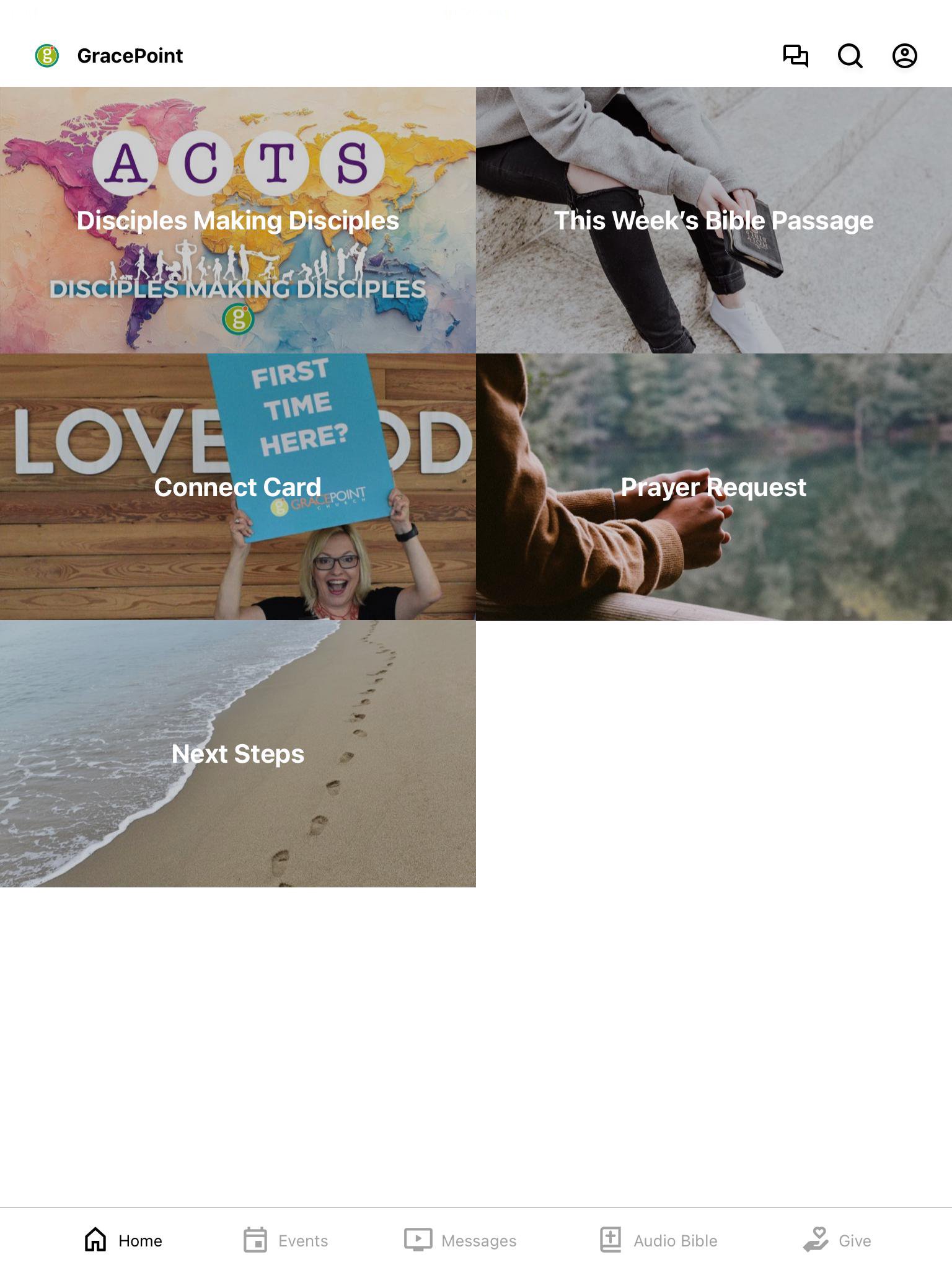Open the Next Steps tile

[238, 753]
